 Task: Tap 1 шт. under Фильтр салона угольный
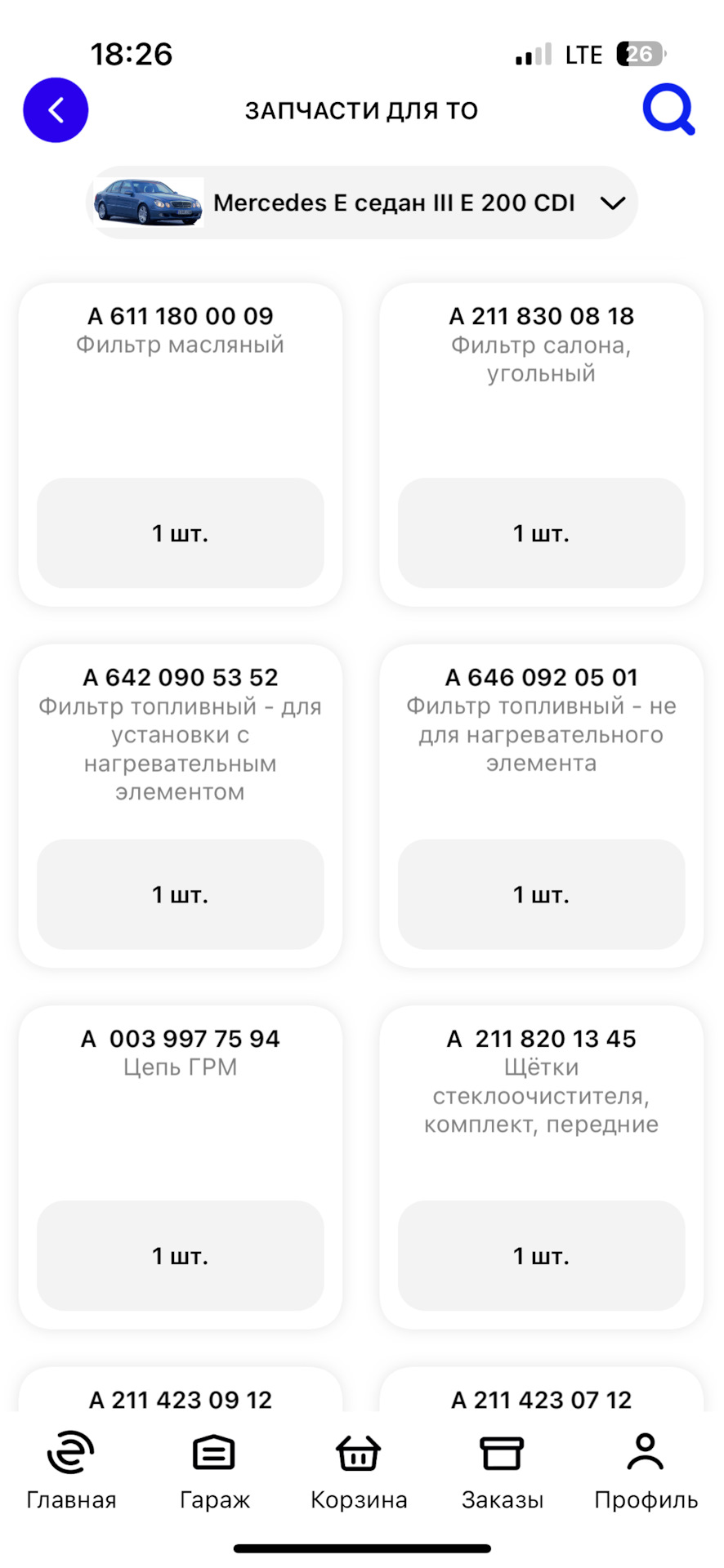(x=541, y=533)
